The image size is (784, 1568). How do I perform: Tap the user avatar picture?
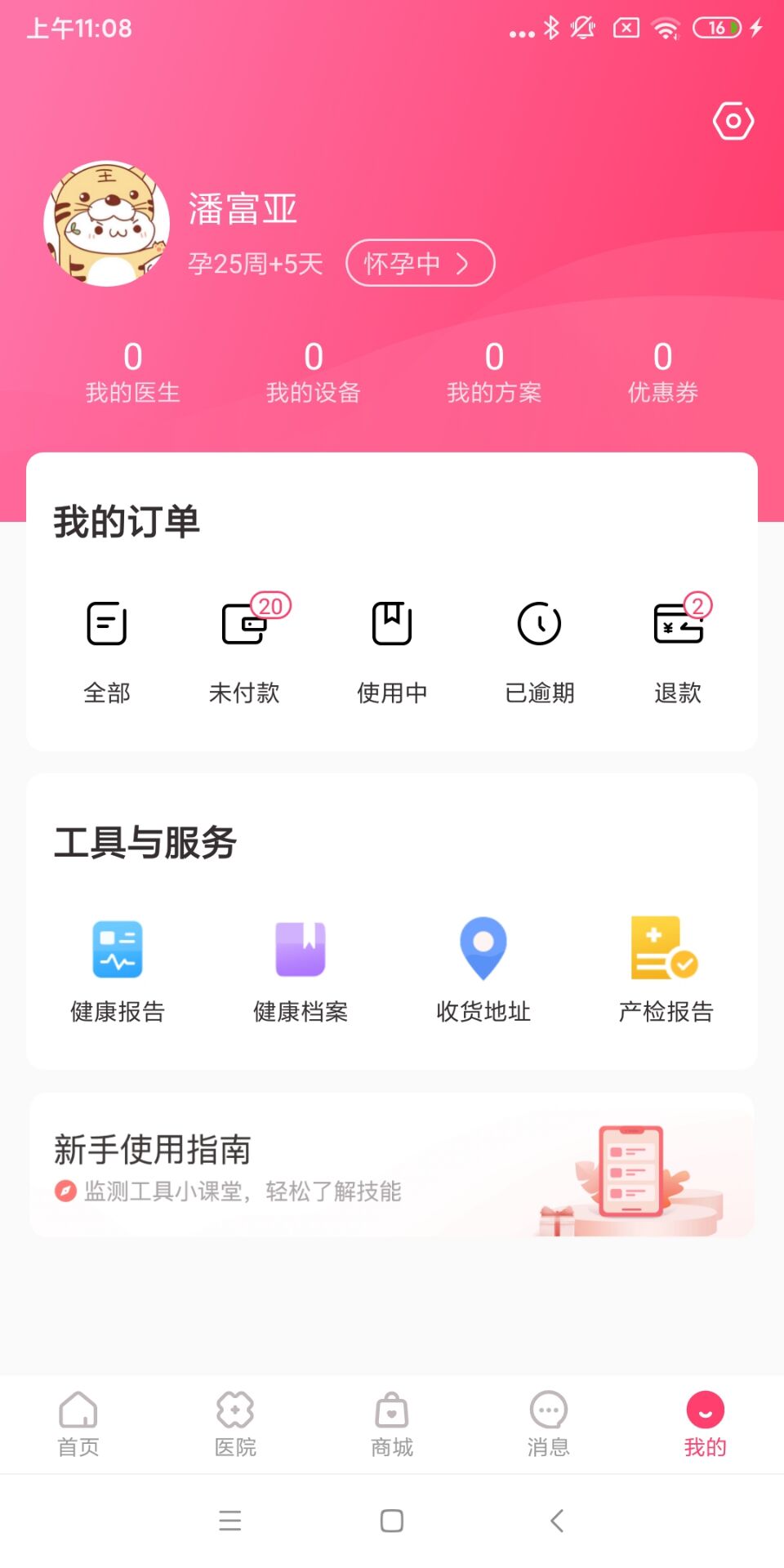click(x=106, y=221)
